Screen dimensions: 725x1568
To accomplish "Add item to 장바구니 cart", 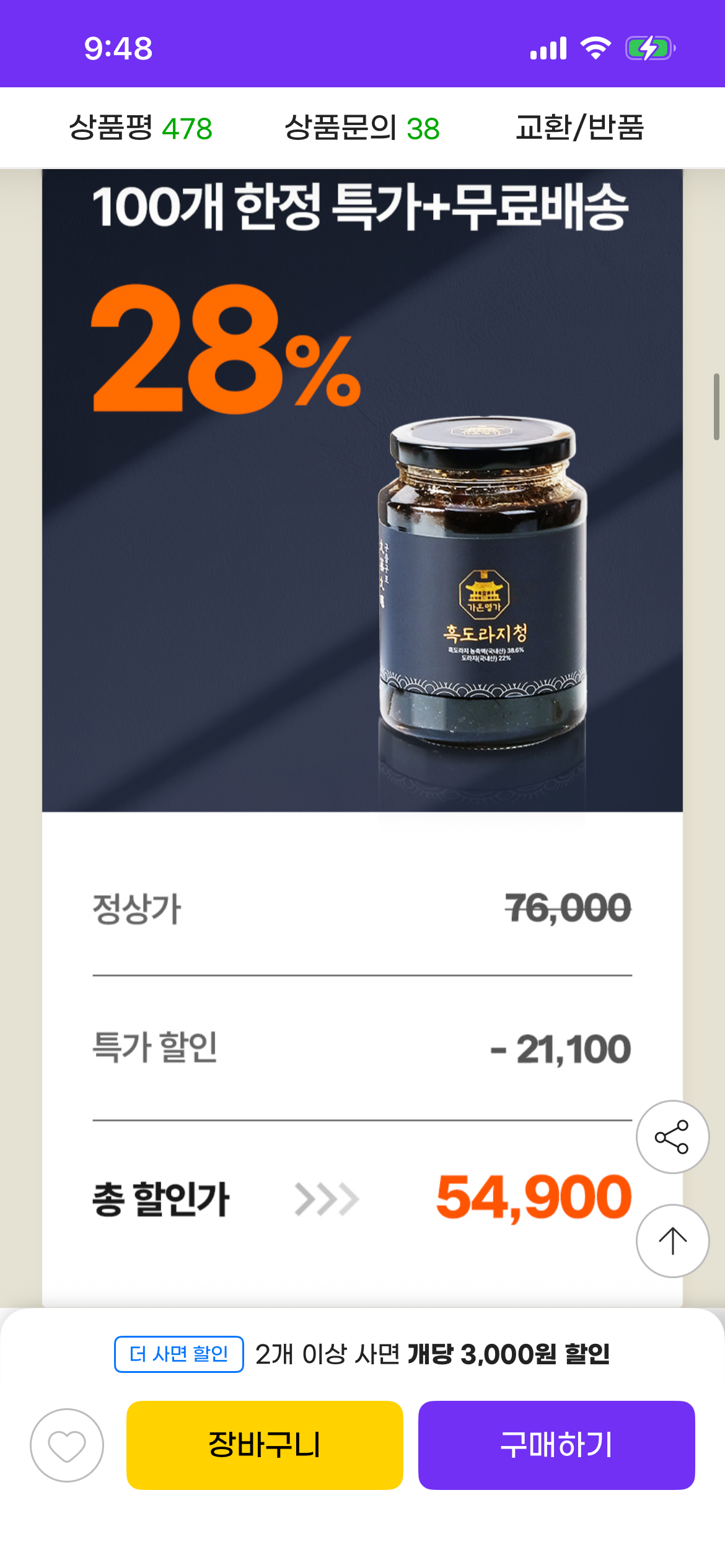I will pyautogui.click(x=265, y=1445).
